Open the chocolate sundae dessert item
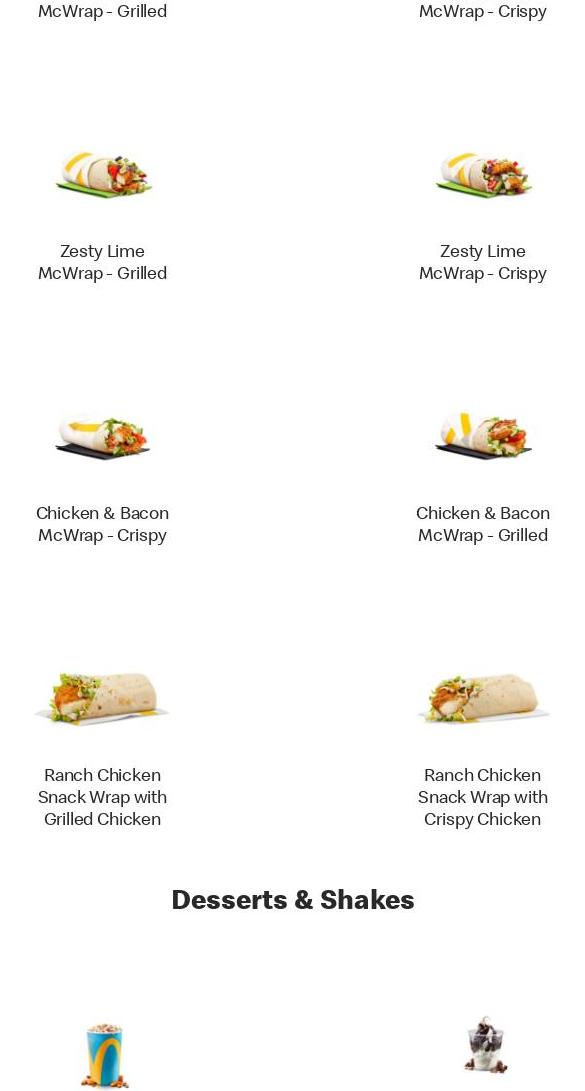This screenshot has width=585, height=1091. 485,1044
